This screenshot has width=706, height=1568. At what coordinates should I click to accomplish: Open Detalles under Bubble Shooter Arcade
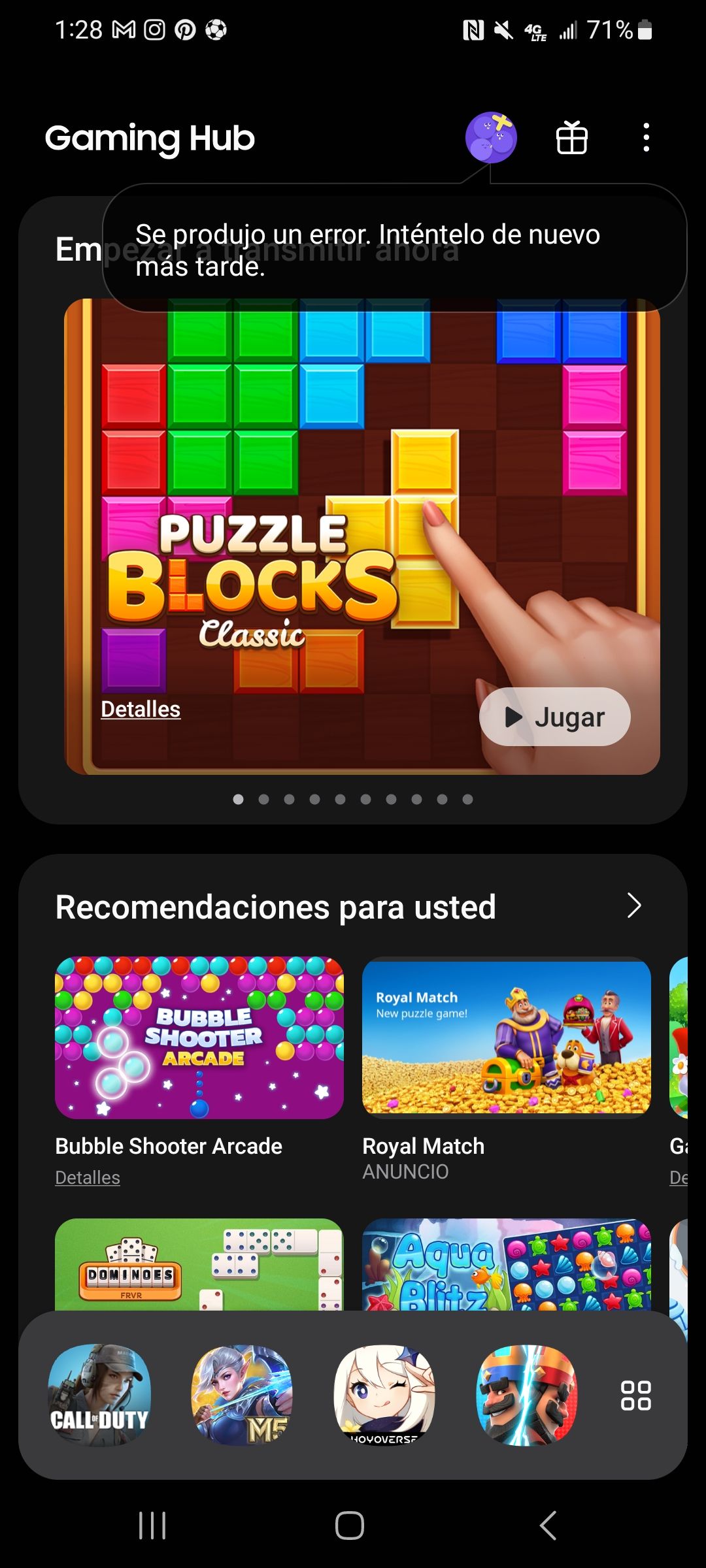[x=87, y=1177]
